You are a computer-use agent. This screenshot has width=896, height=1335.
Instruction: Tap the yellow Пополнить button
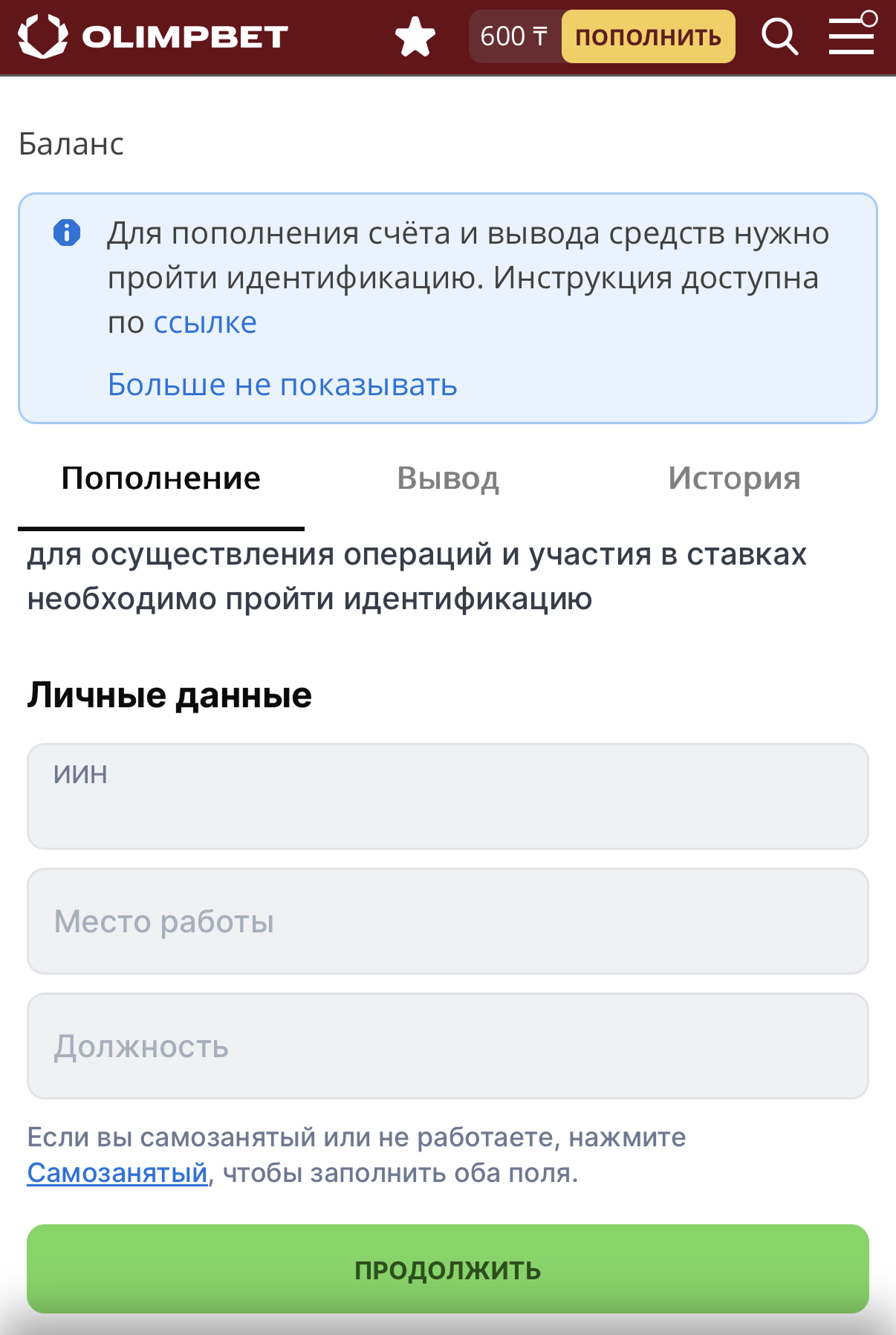click(648, 36)
